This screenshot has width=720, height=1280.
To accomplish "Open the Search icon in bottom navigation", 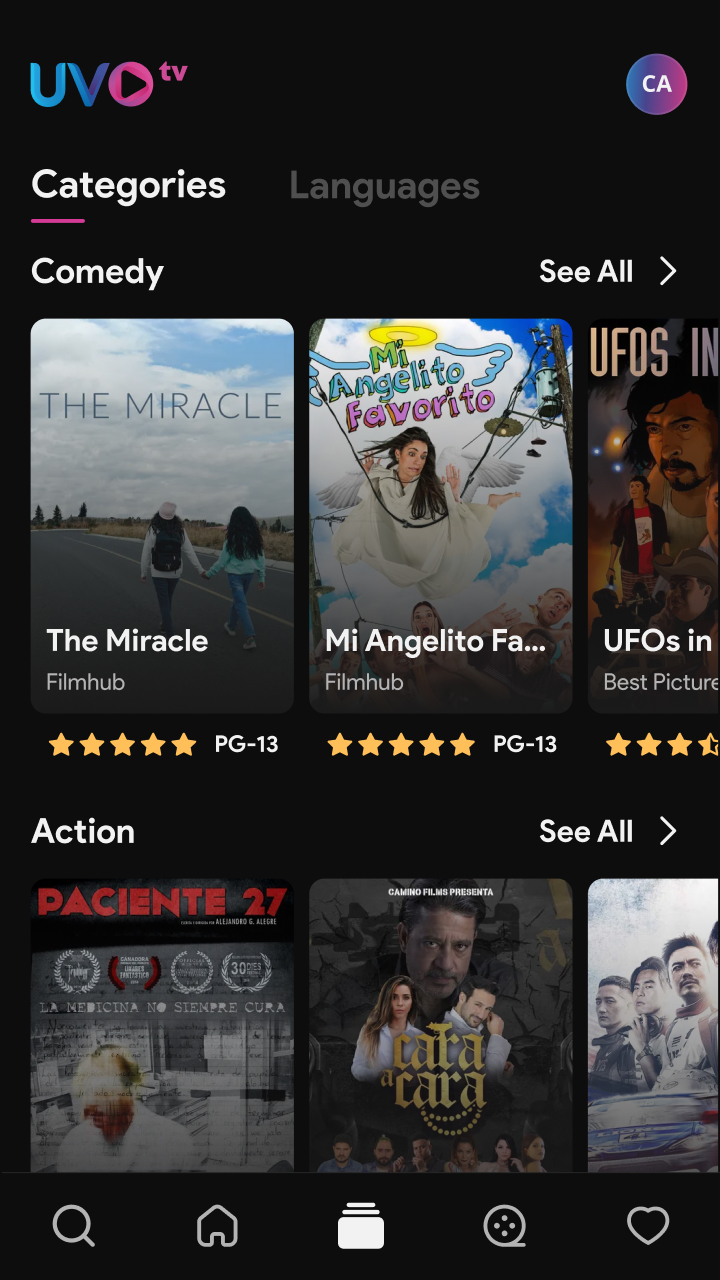I will tap(74, 1224).
